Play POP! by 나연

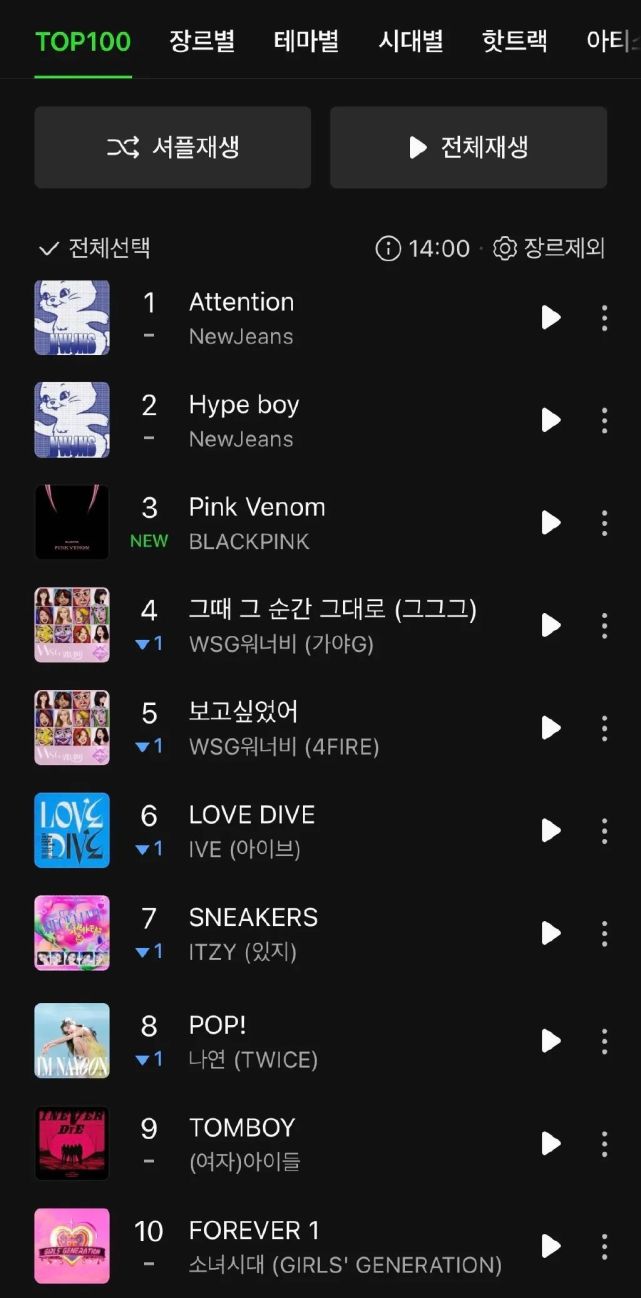[550, 1041]
